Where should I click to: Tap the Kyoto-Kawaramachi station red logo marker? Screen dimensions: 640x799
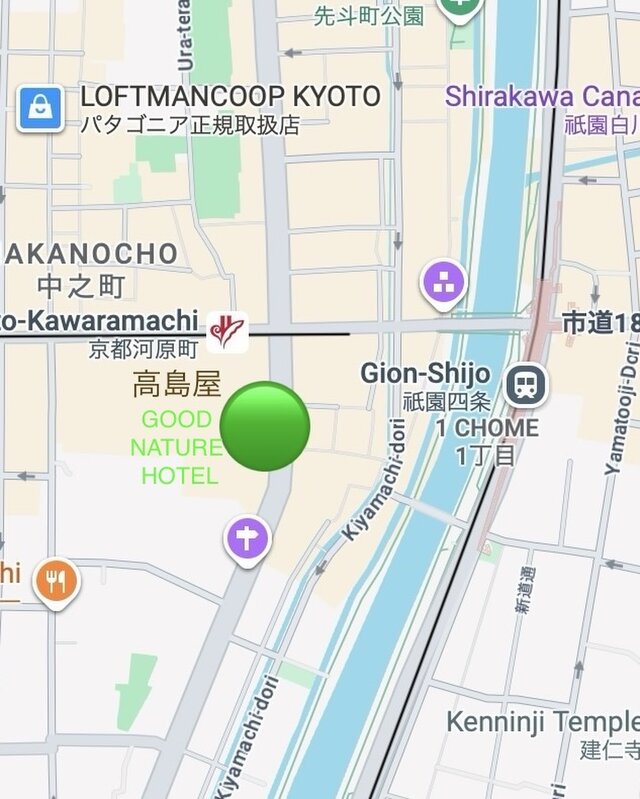(x=228, y=331)
